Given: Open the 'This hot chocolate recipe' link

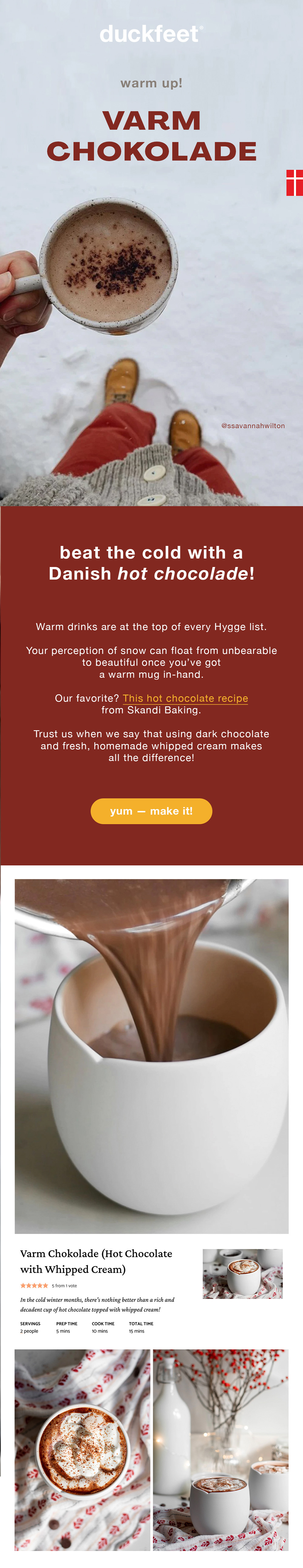Looking at the screenshot, I should [185, 698].
